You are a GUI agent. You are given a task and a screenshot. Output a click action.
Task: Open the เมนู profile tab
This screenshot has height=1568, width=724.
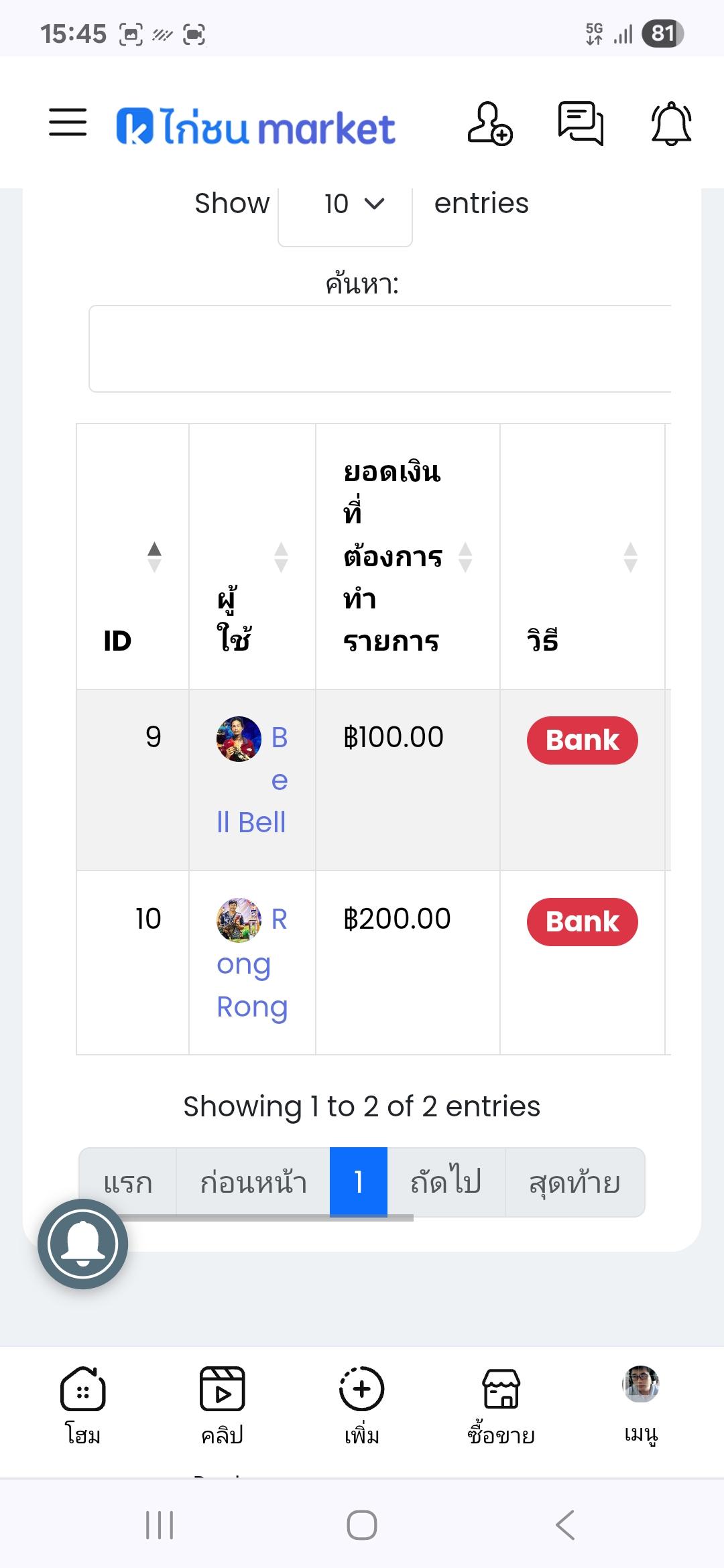click(x=641, y=1405)
